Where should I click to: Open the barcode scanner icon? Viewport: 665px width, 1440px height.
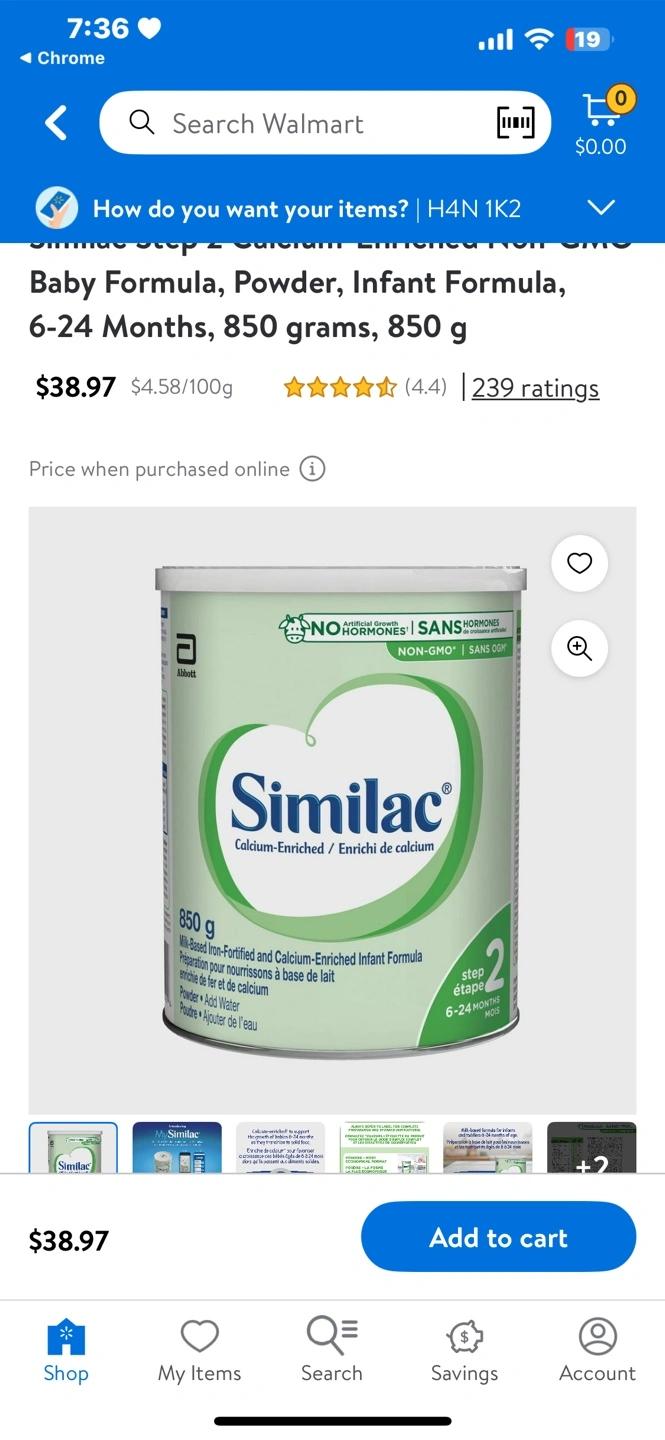515,123
